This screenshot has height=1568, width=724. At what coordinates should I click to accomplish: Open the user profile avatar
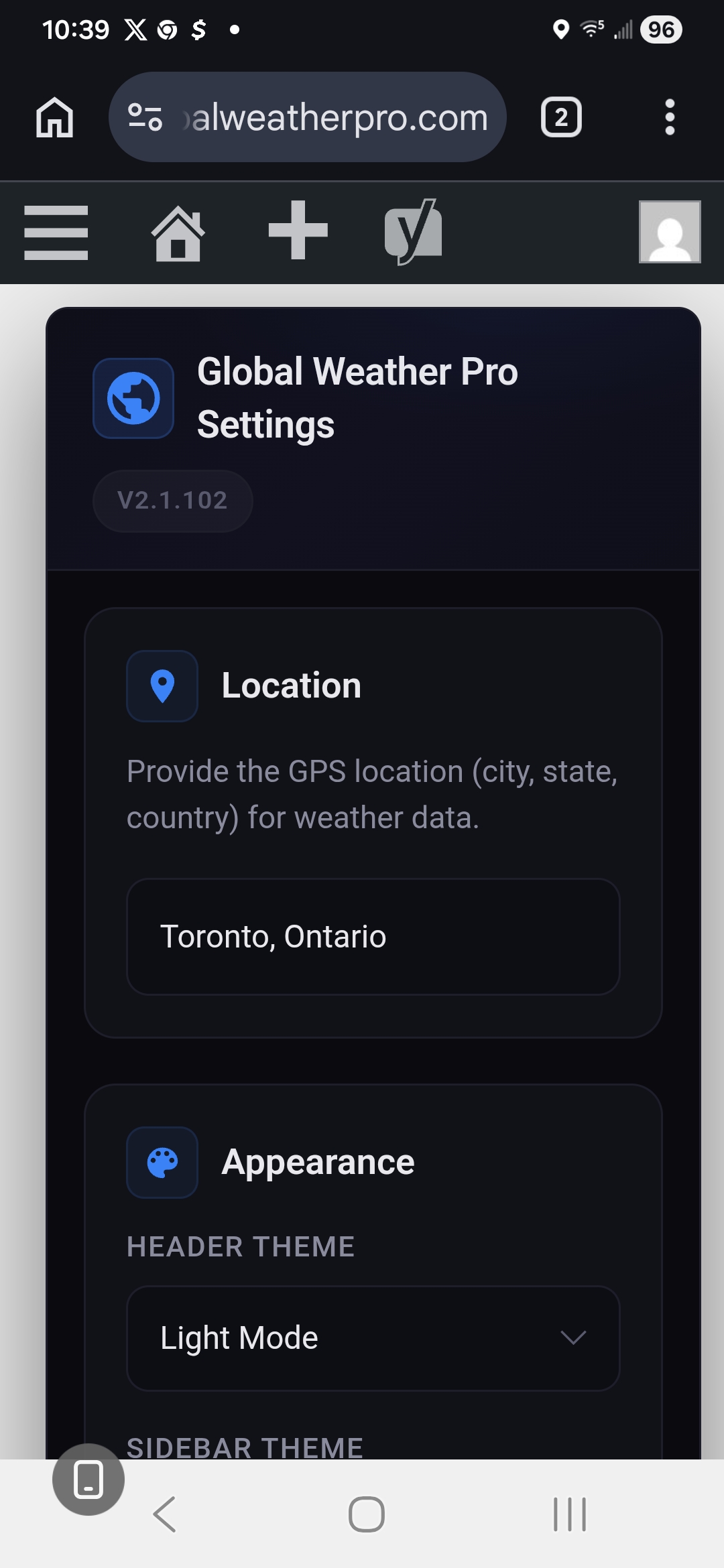click(x=669, y=232)
